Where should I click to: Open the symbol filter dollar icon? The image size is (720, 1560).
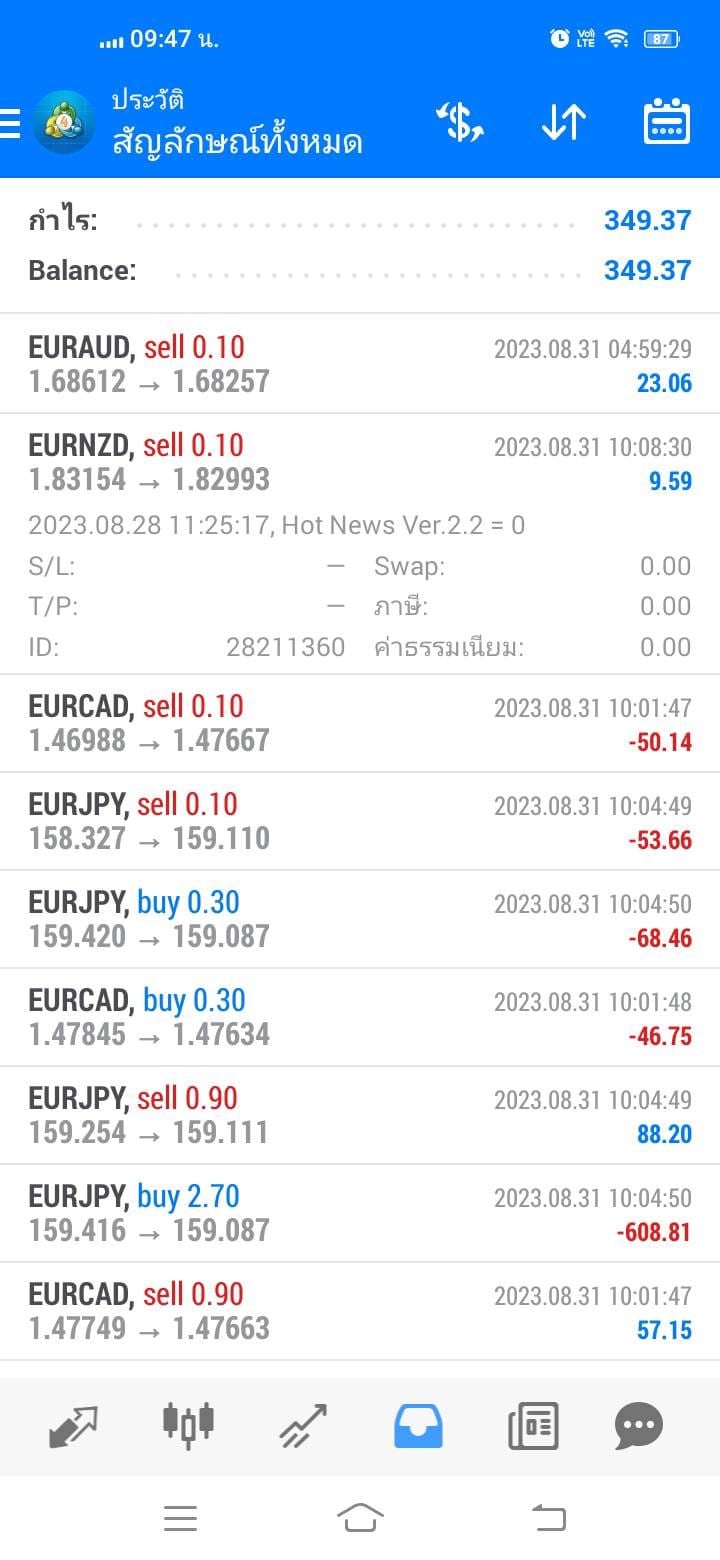[460, 123]
